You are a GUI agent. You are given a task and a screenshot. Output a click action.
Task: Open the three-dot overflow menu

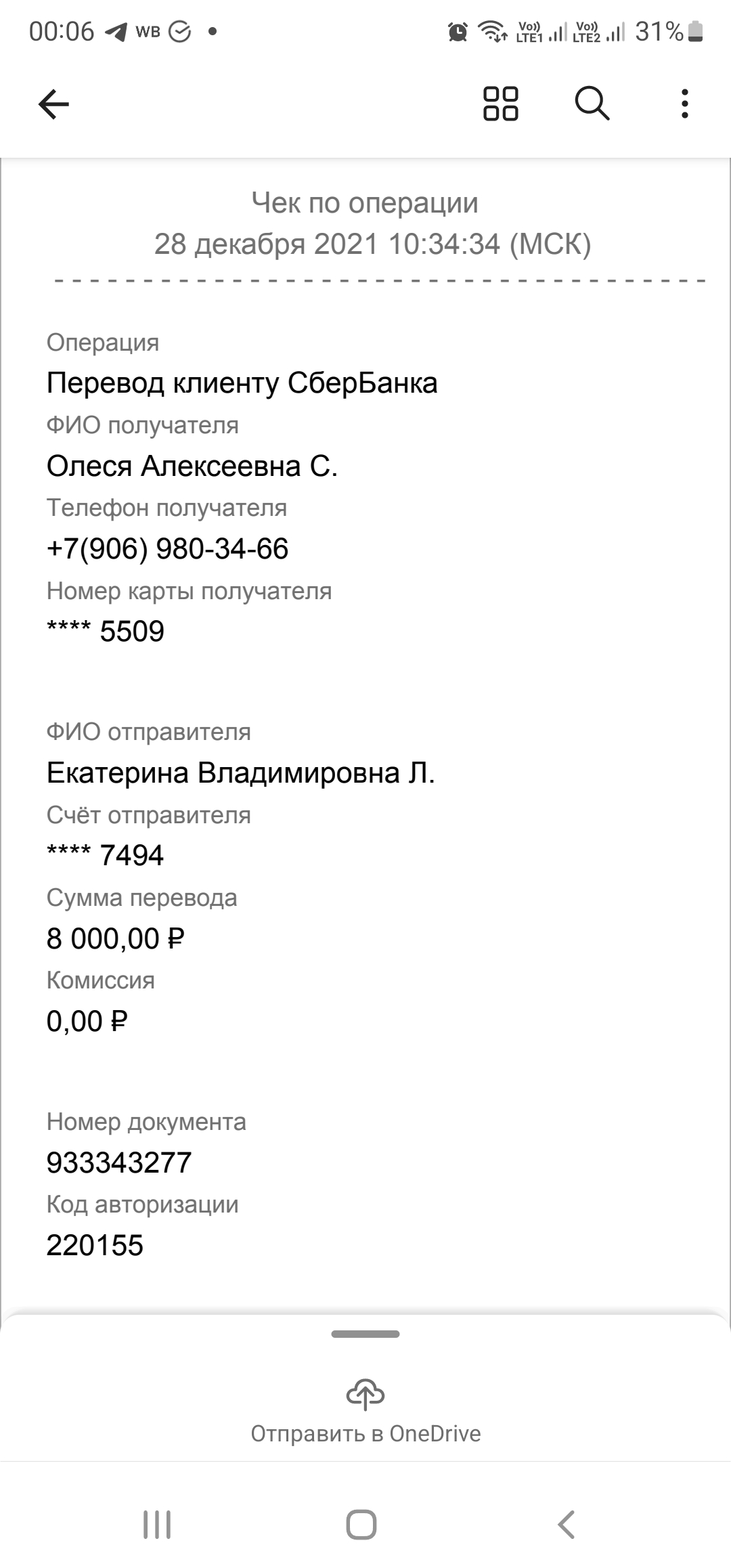tap(685, 104)
